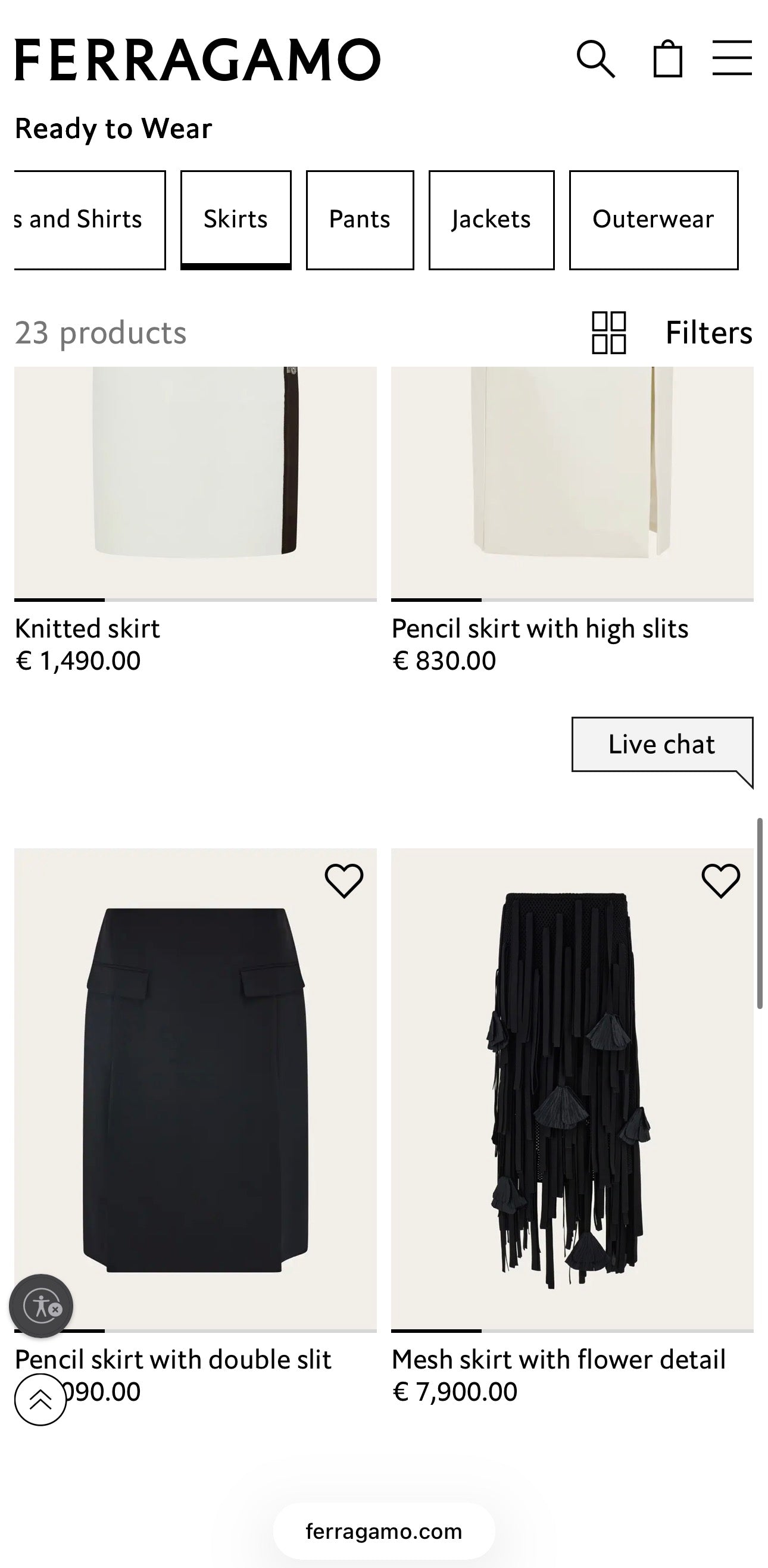Open the Filters panel

point(709,332)
